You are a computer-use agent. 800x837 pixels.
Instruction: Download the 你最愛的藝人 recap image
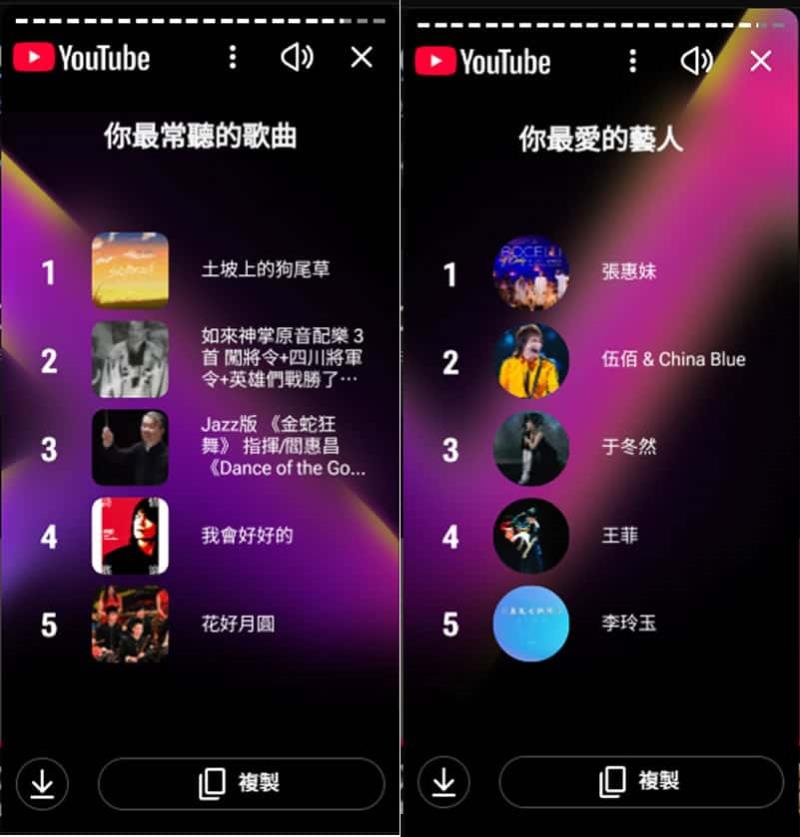tap(442, 784)
